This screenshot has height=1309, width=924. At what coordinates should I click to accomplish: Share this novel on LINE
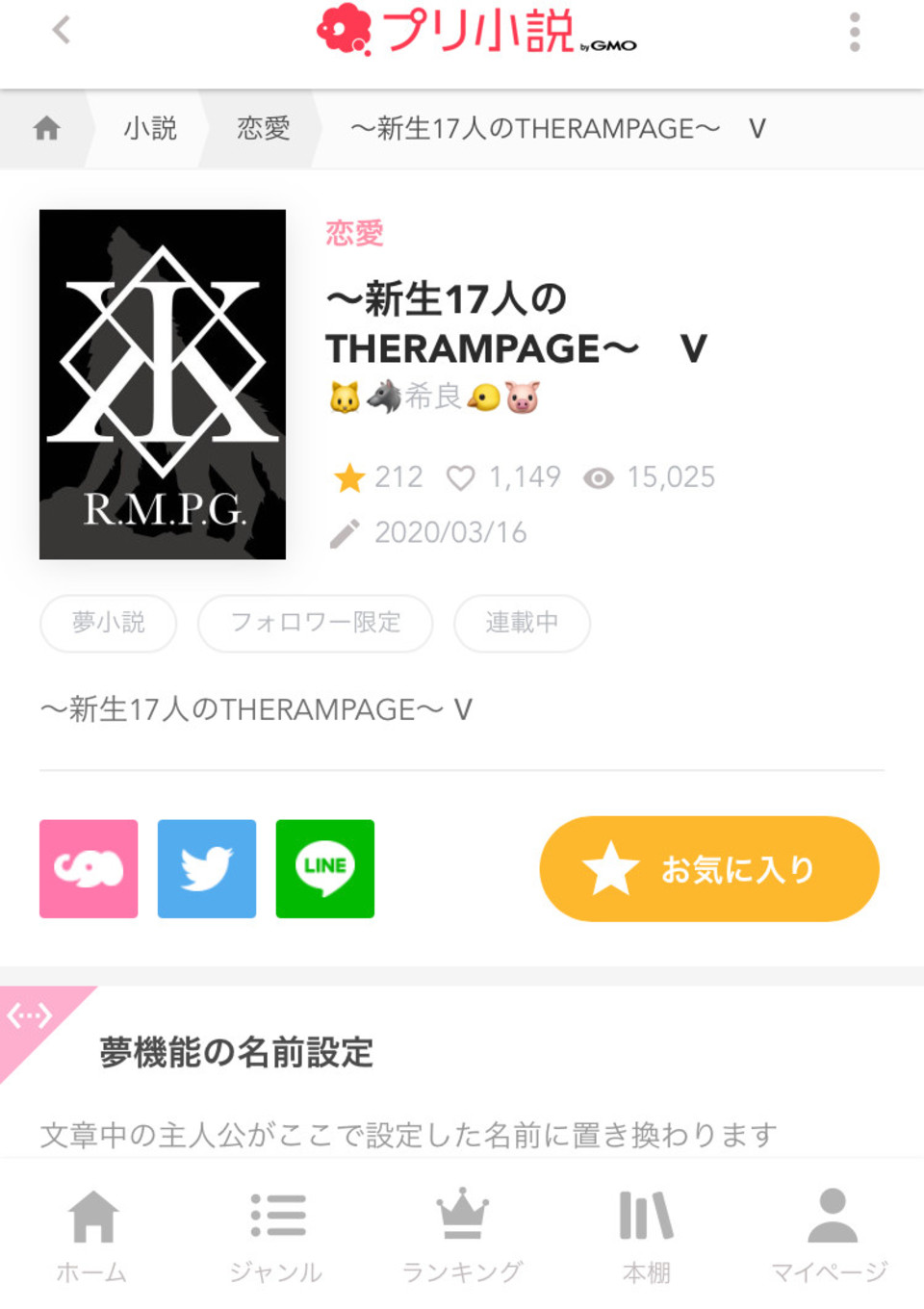(325, 868)
